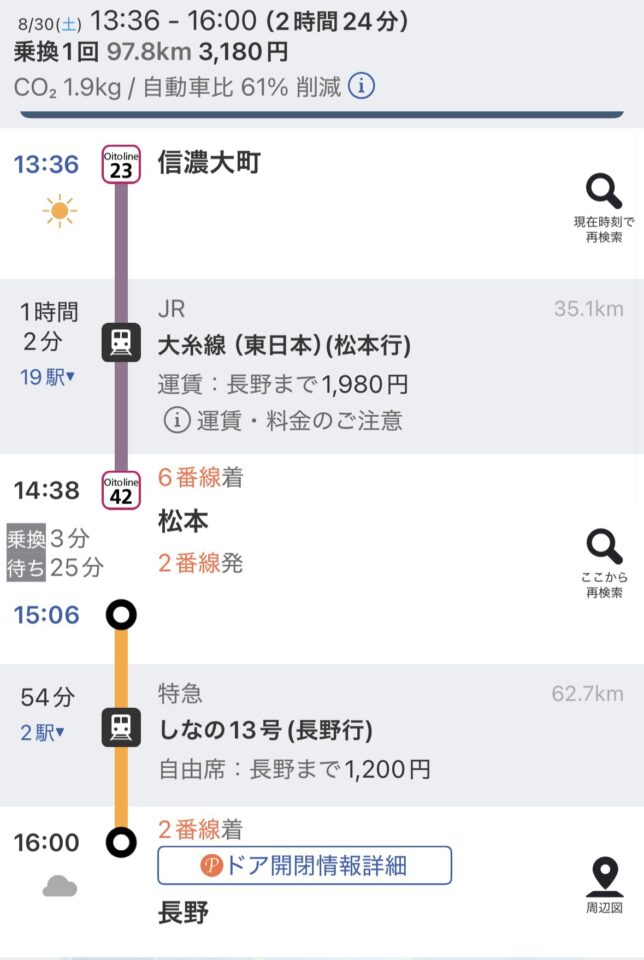
Task: Open the CO2 reduction info icon
Action: pyautogui.click(x=361, y=87)
